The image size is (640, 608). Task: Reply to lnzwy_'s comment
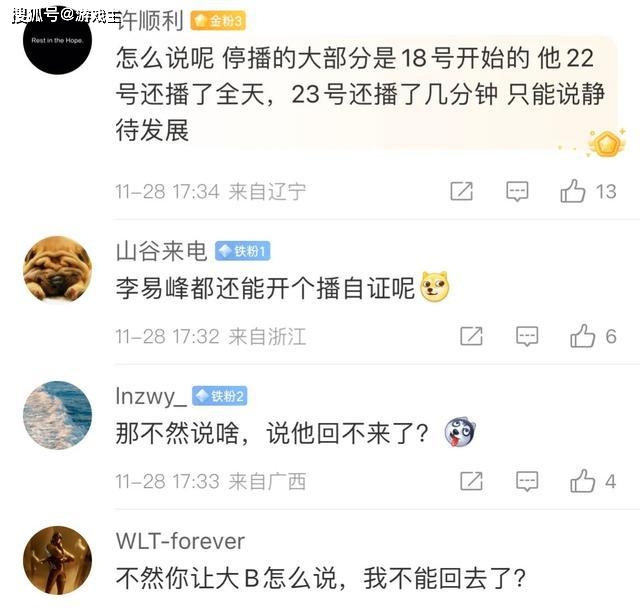click(x=527, y=481)
